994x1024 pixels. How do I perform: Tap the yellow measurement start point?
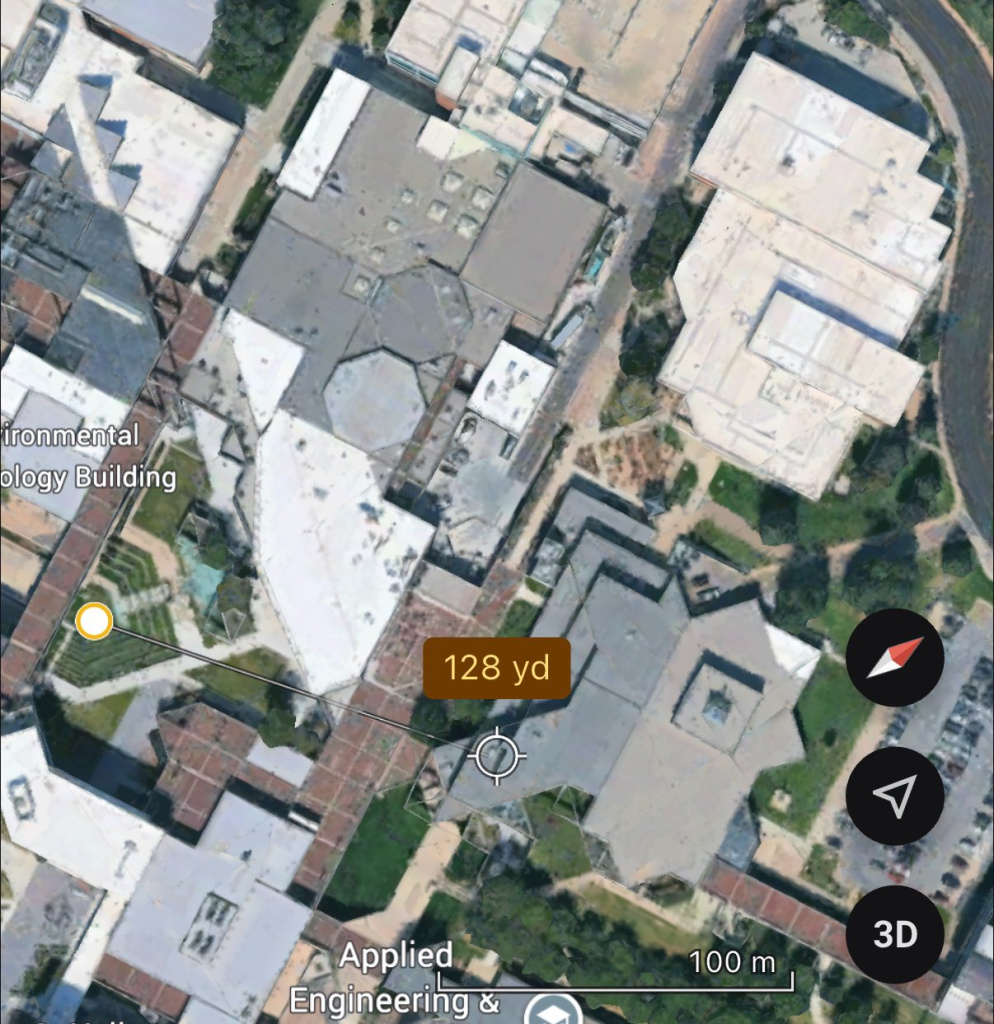[x=94, y=622]
